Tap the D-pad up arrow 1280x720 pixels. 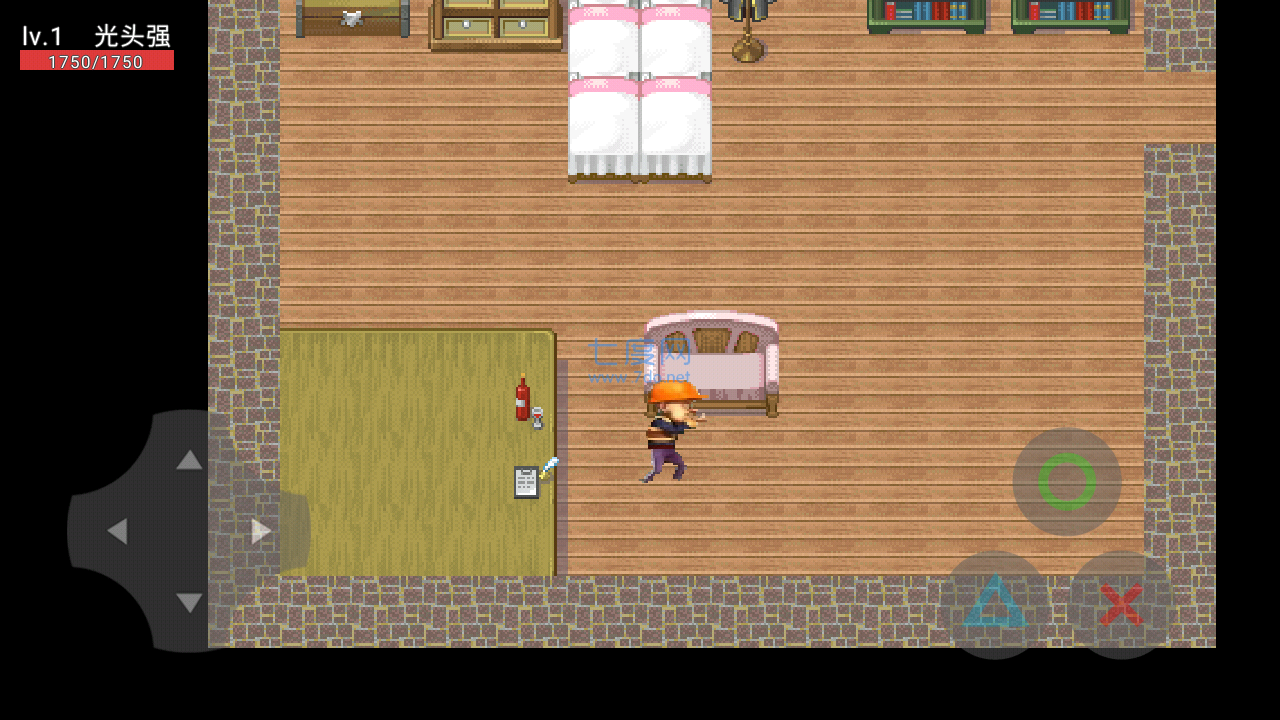(189, 460)
